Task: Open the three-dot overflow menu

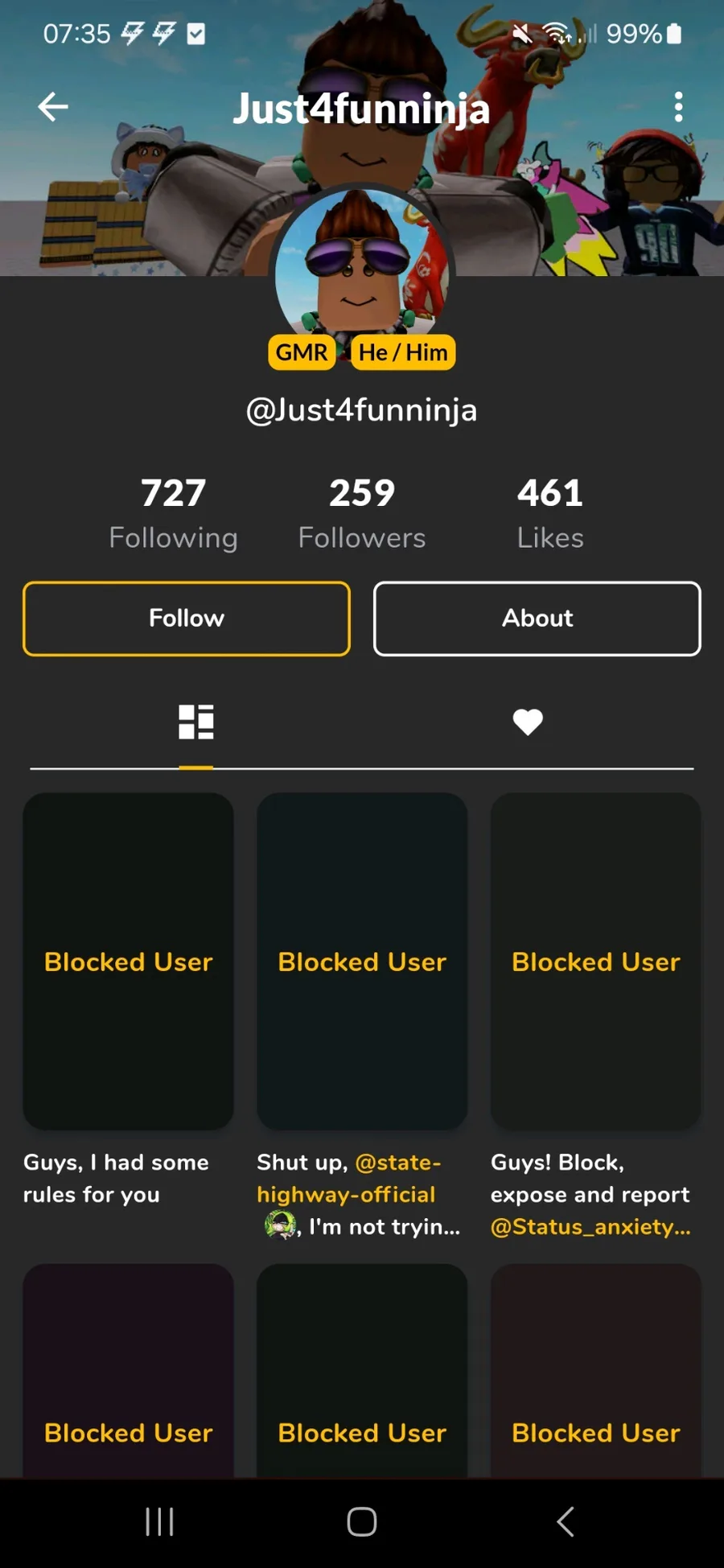Action: [x=678, y=106]
